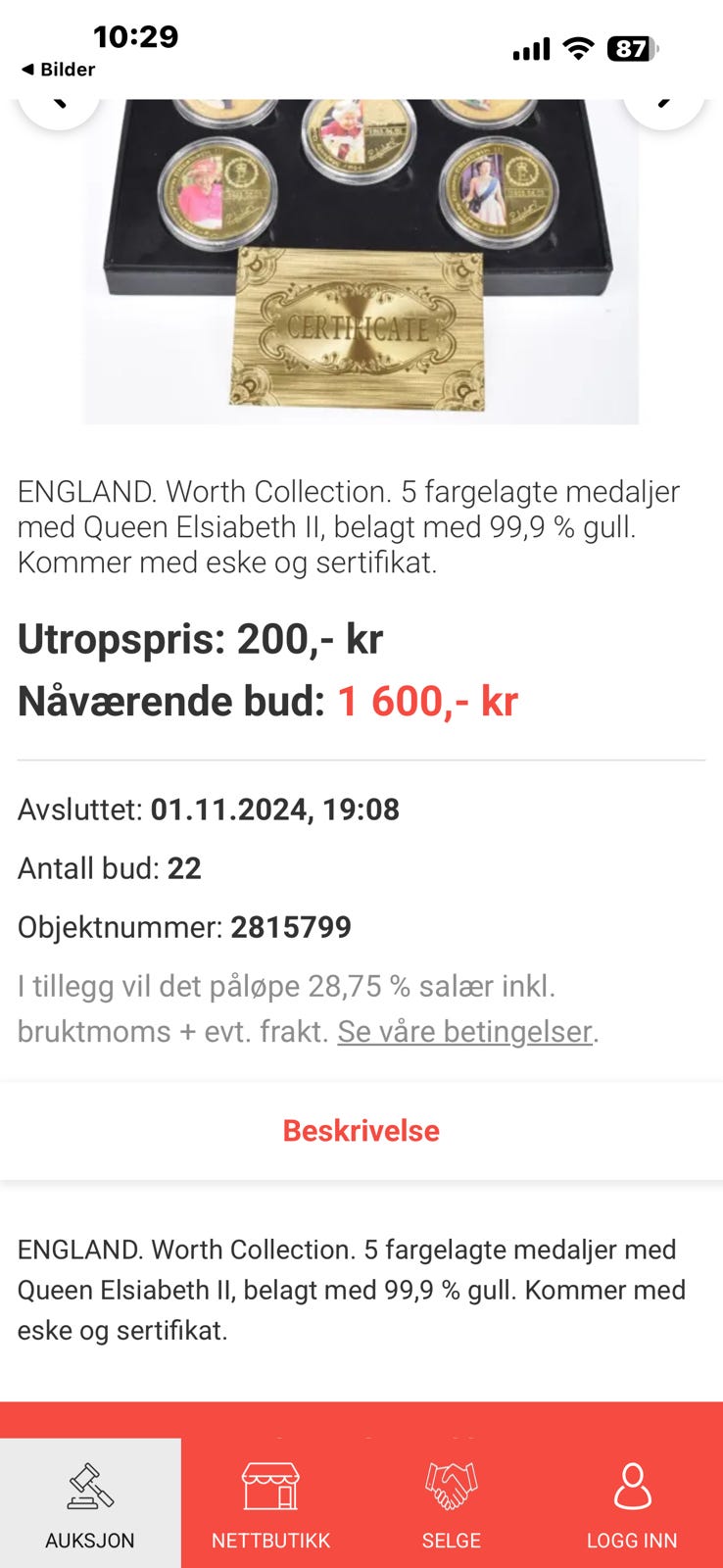Switch to the NETTBUTIKK tab

point(270,1539)
